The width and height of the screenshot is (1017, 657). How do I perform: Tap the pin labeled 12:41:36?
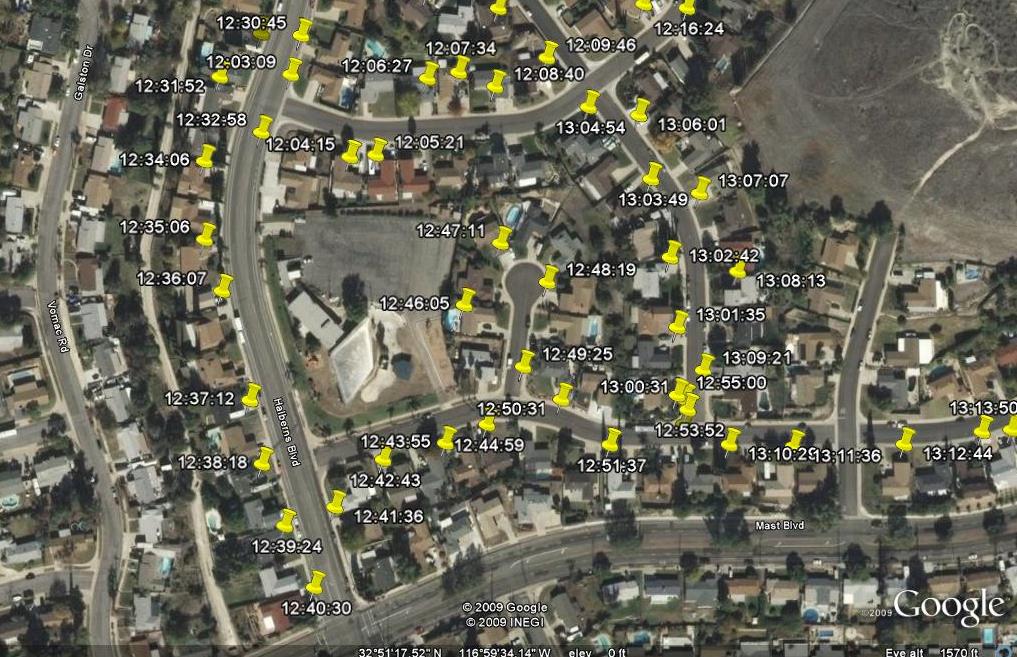337,500
